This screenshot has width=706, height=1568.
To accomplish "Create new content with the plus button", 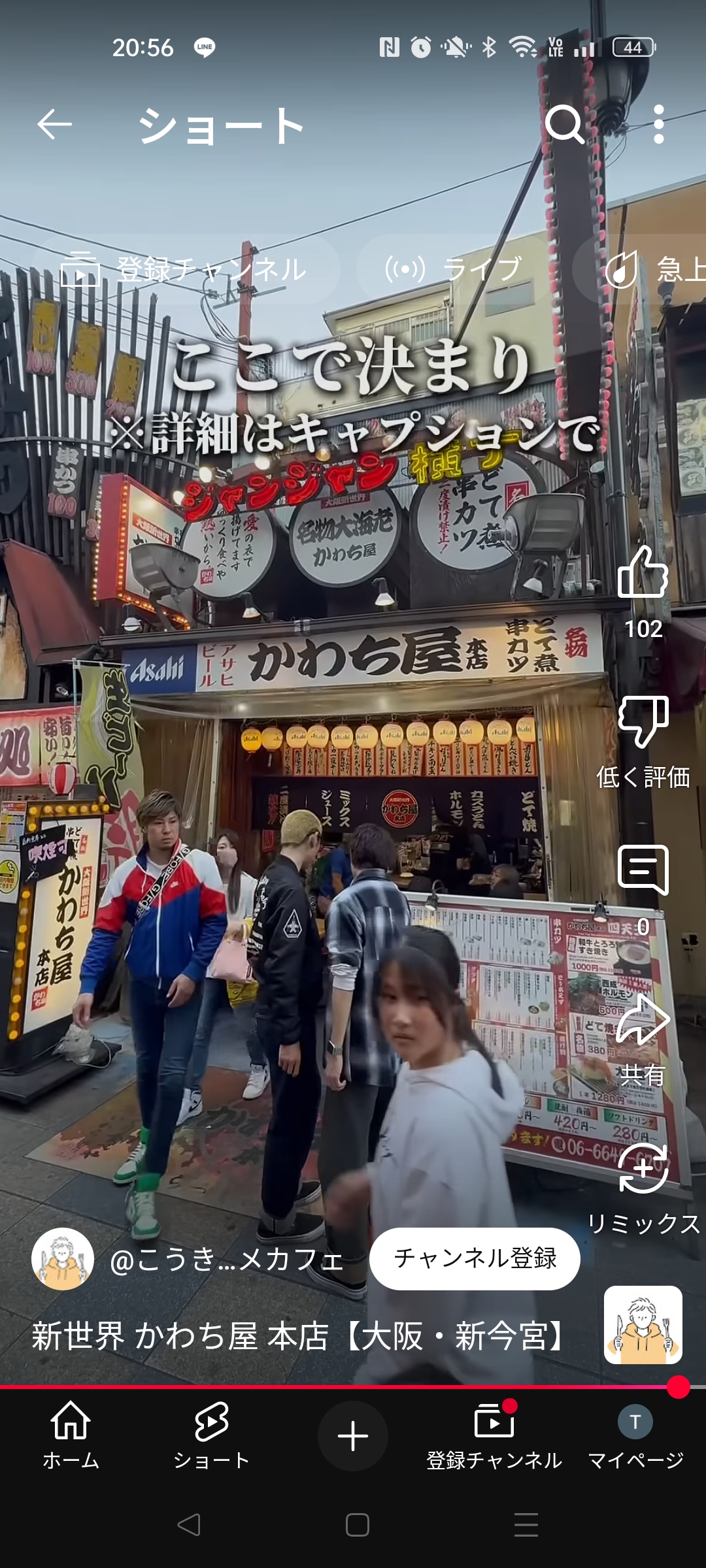I will coord(353,1436).
